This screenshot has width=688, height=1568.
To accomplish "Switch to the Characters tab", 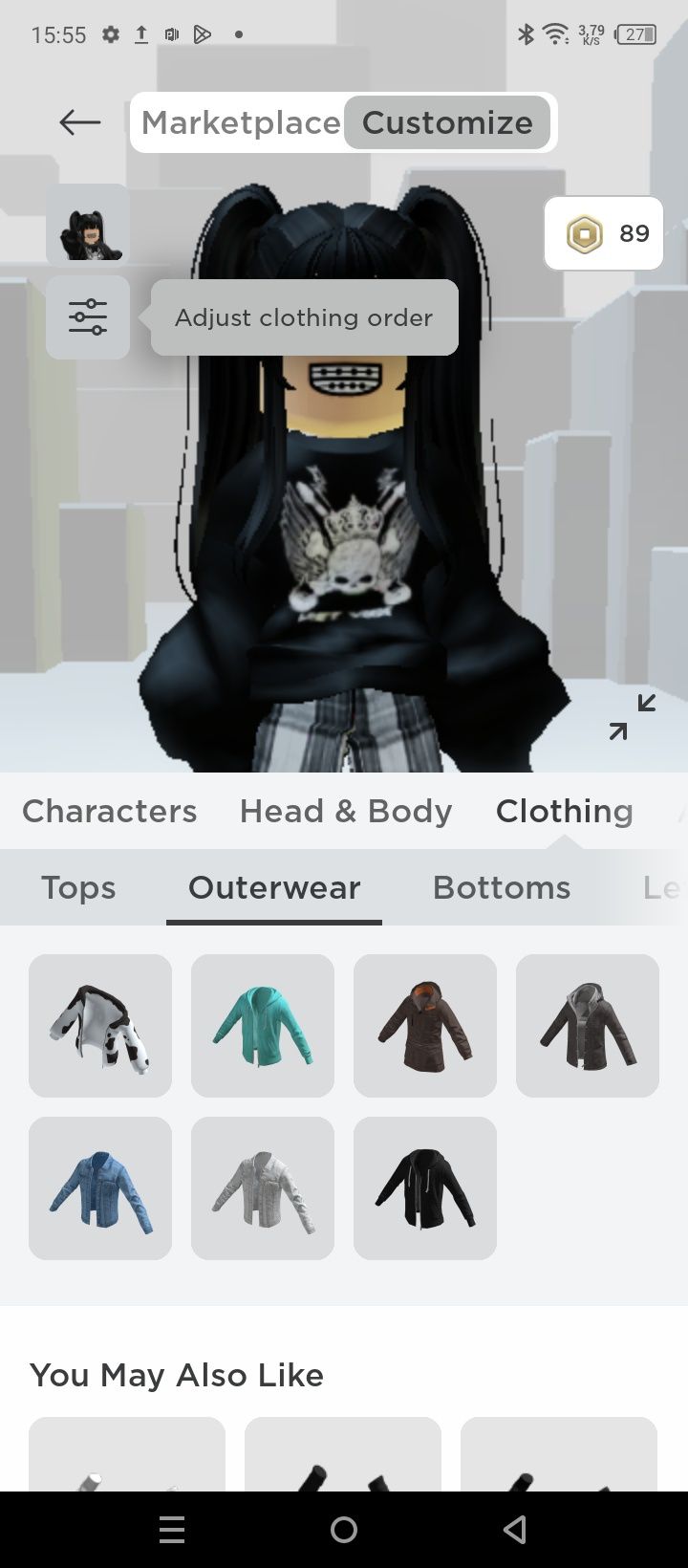I will coord(109,811).
